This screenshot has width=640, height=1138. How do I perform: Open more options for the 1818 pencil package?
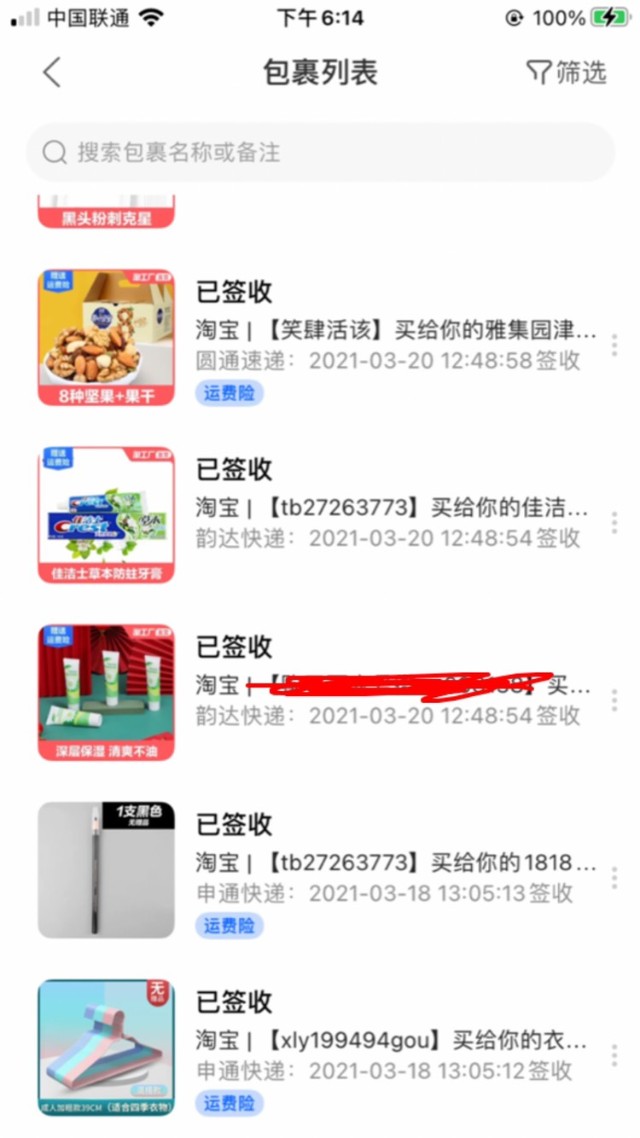pos(614,878)
